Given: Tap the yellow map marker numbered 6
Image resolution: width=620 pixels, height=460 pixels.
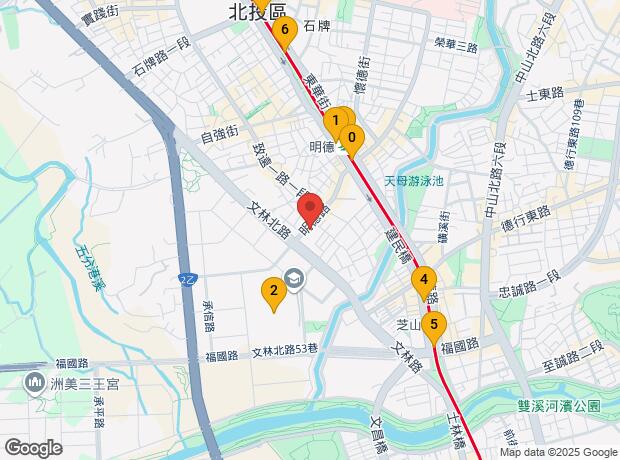Looking at the screenshot, I should pyautogui.click(x=286, y=30).
